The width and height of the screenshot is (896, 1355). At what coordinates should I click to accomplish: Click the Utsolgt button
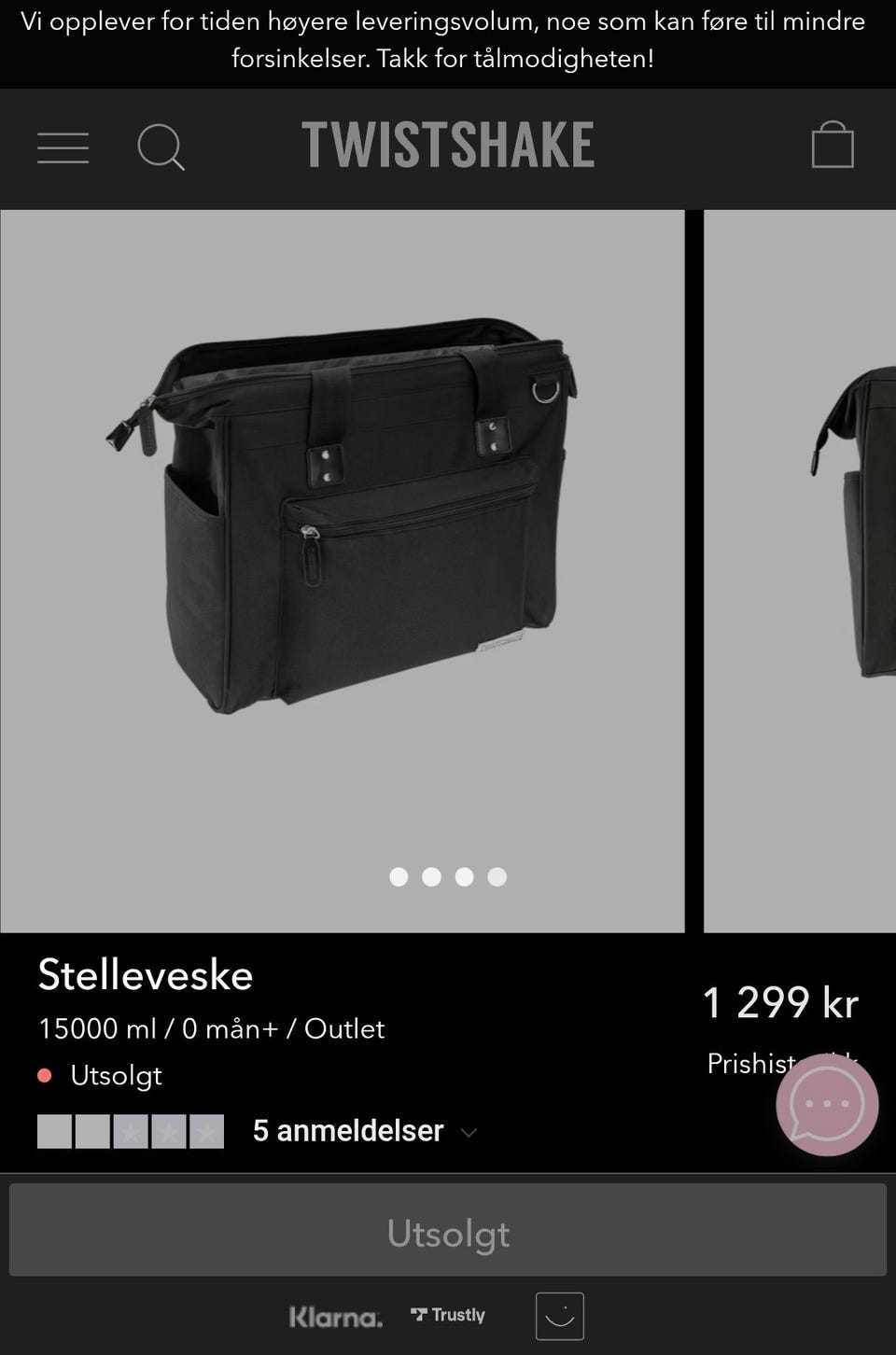[x=448, y=1232]
